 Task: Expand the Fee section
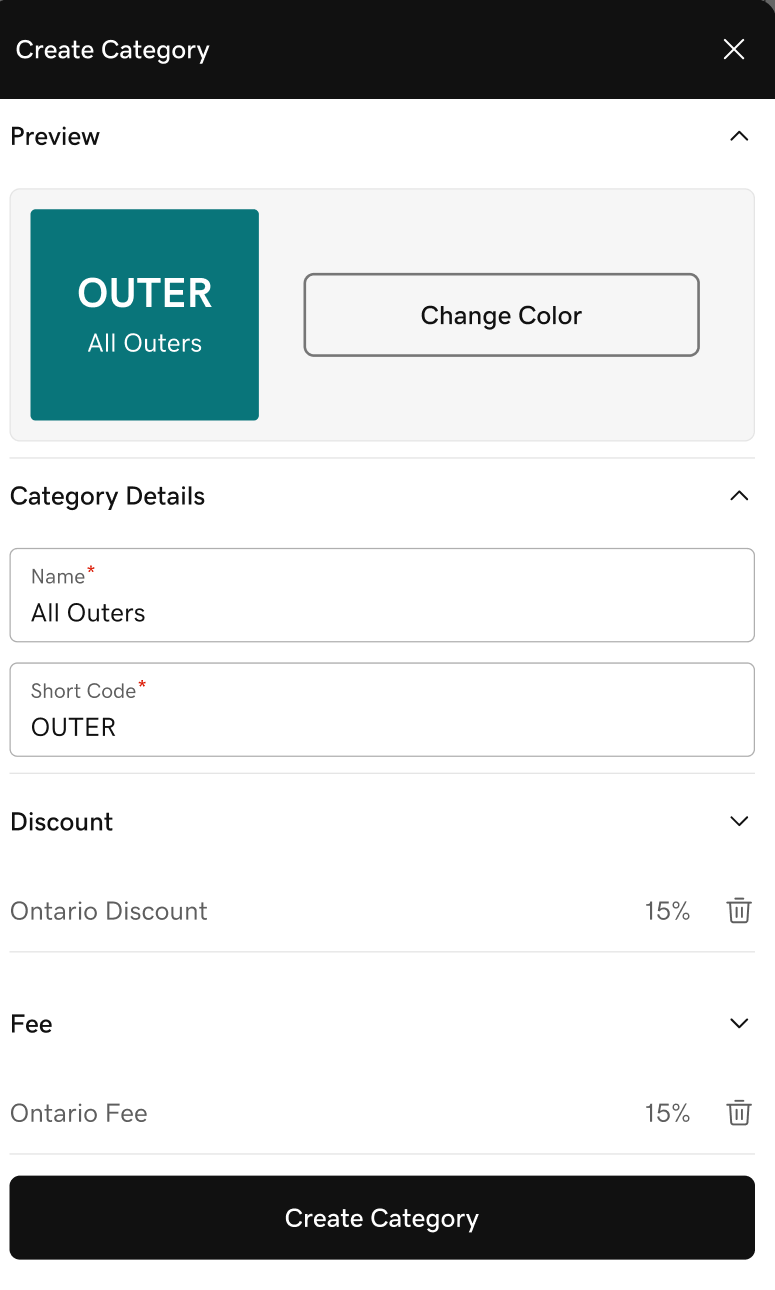[738, 1023]
